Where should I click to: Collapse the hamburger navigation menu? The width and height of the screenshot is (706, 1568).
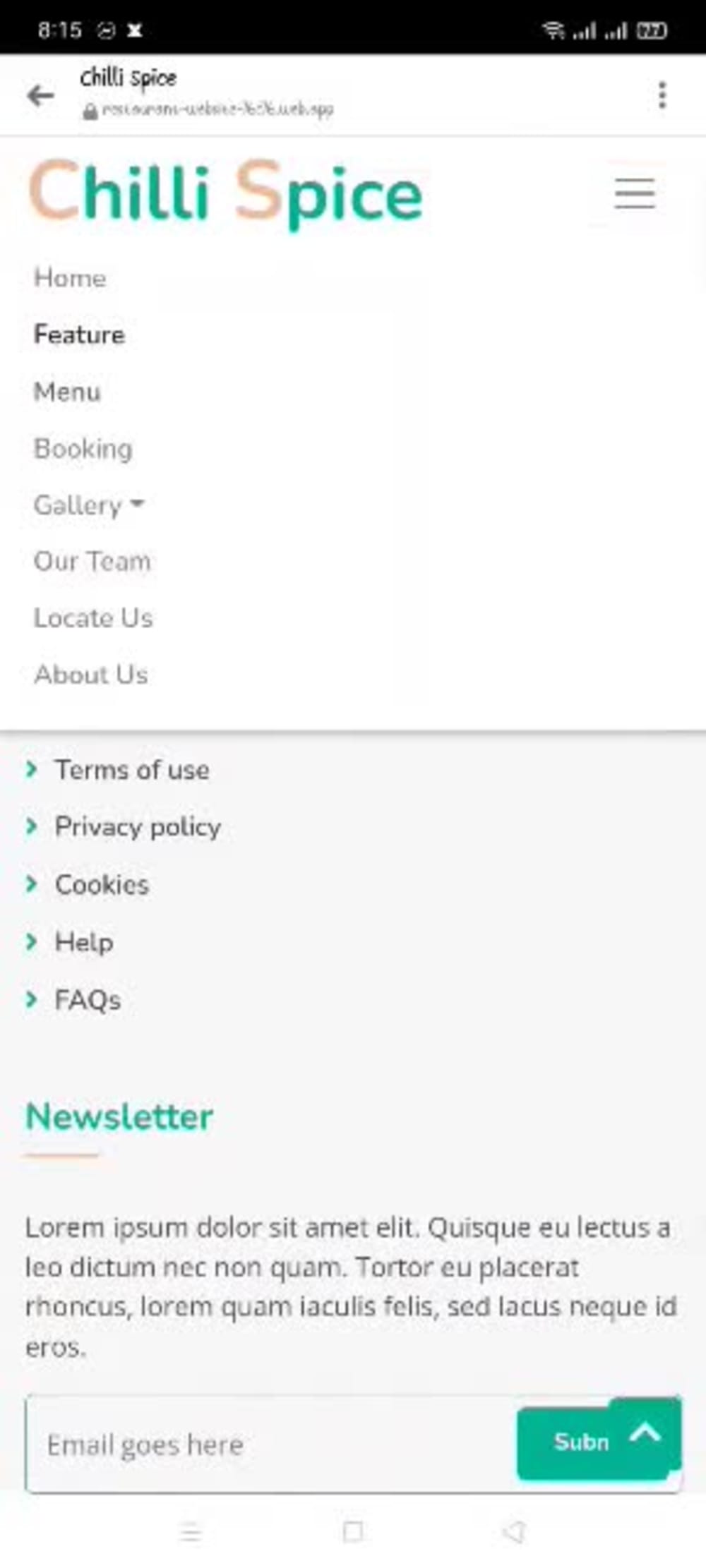[635, 193]
